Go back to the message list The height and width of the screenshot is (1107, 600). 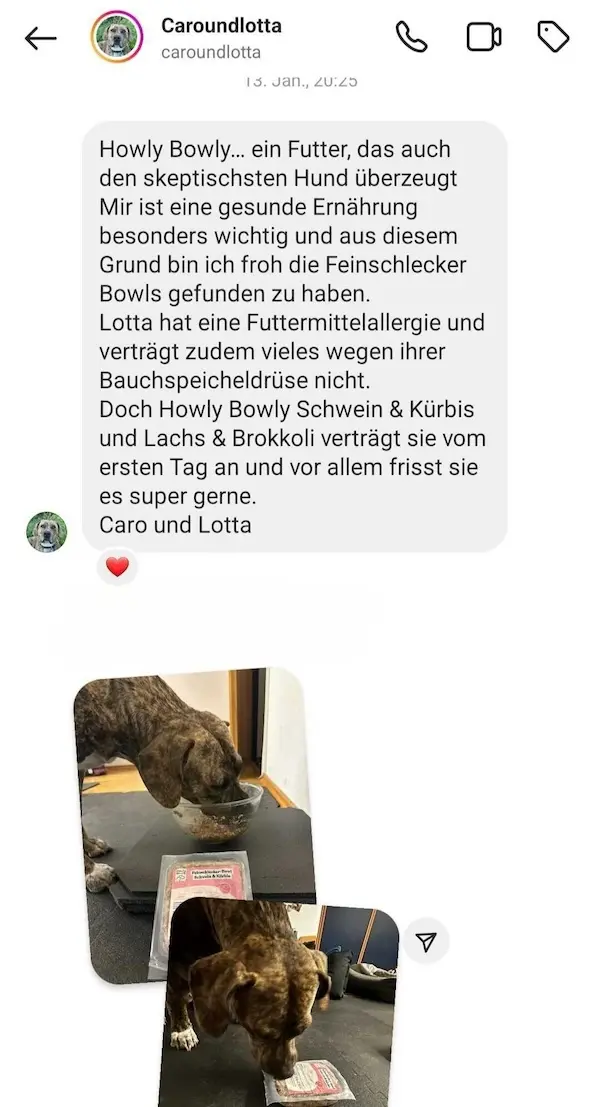(40, 38)
